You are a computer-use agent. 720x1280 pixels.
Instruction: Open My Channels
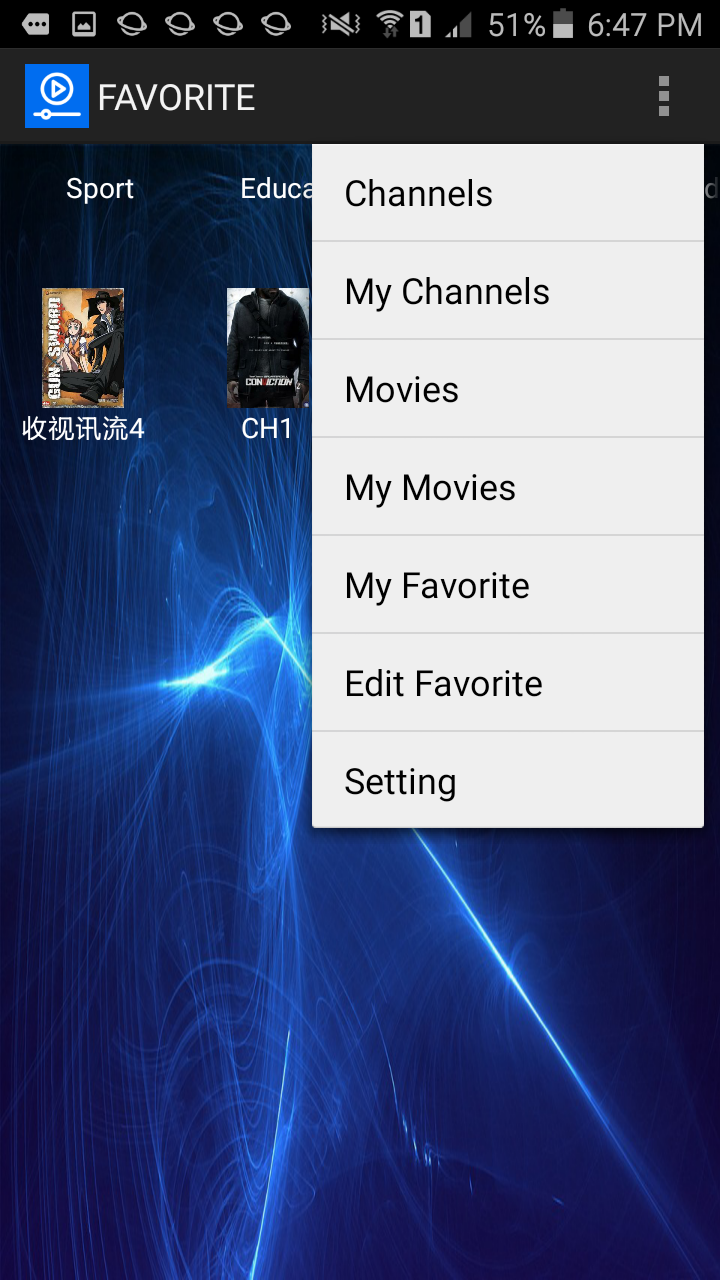click(508, 291)
